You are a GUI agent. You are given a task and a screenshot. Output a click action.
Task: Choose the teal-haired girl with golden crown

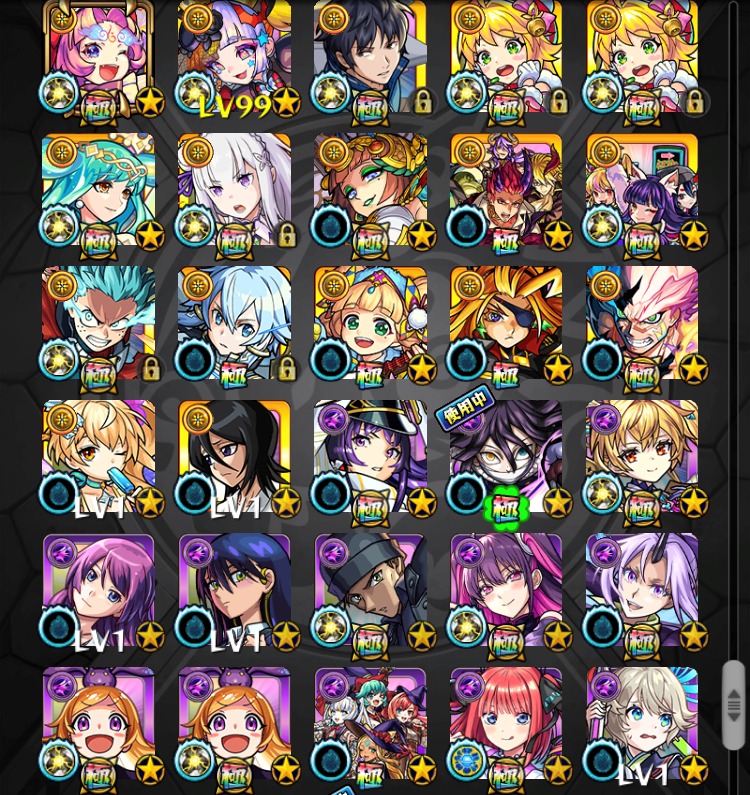tap(98, 190)
